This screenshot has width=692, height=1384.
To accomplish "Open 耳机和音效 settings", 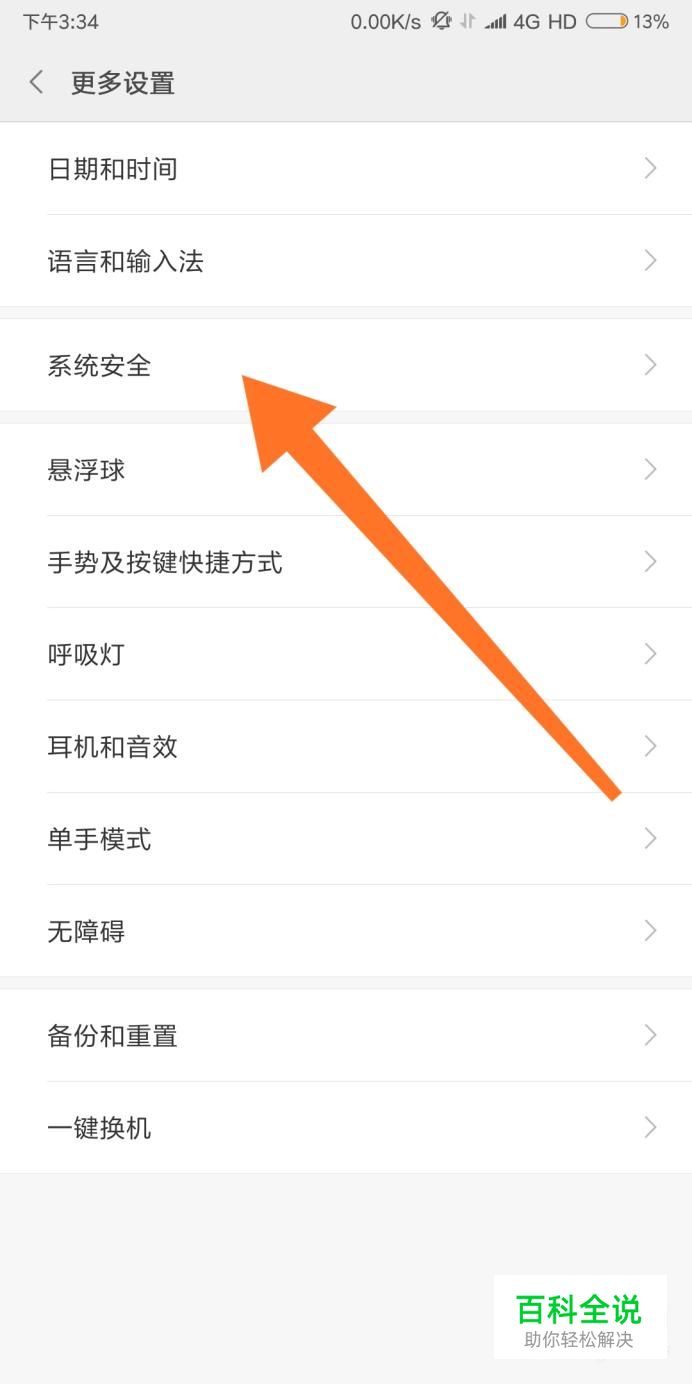I will [346, 747].
